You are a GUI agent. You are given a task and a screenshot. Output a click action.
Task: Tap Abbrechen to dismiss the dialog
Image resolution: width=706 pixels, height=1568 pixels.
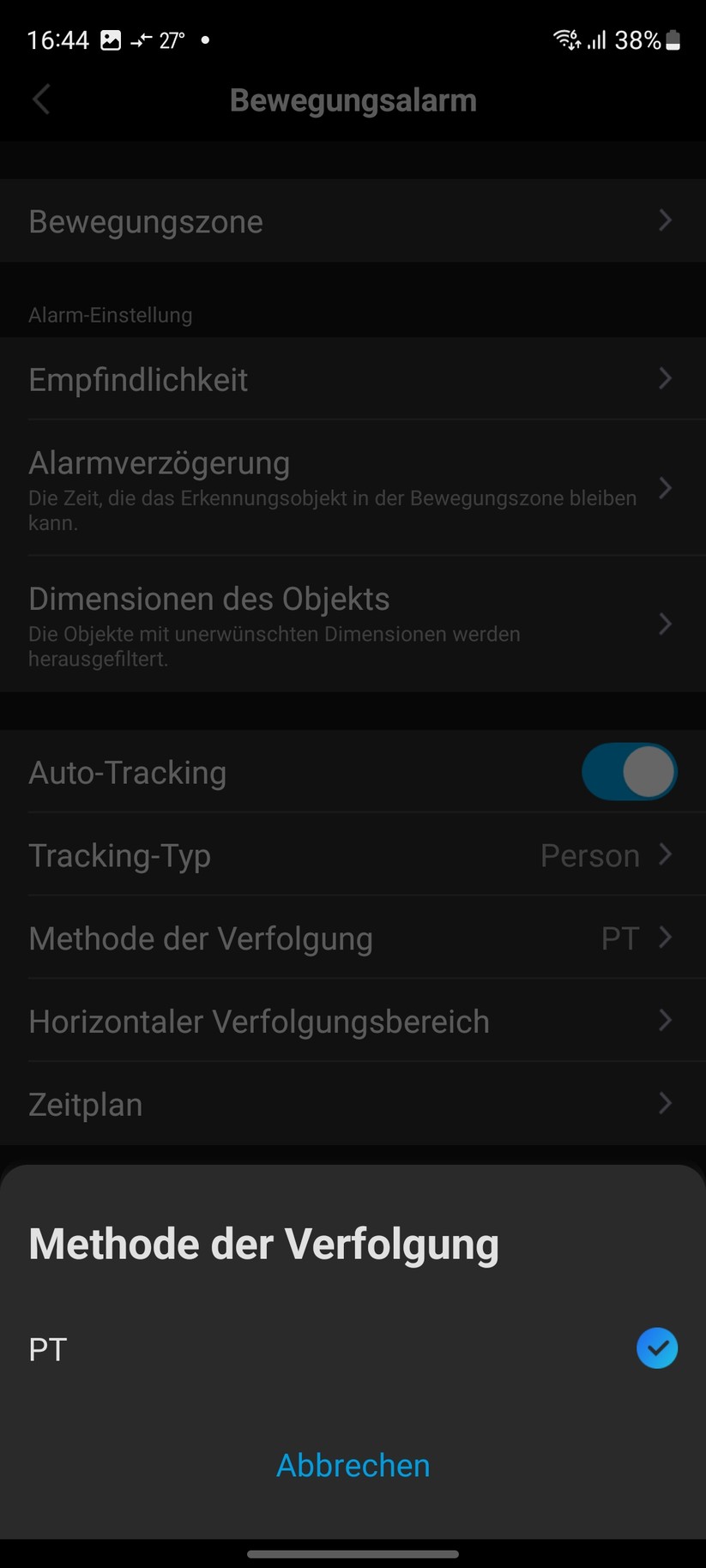[353, 1466]
